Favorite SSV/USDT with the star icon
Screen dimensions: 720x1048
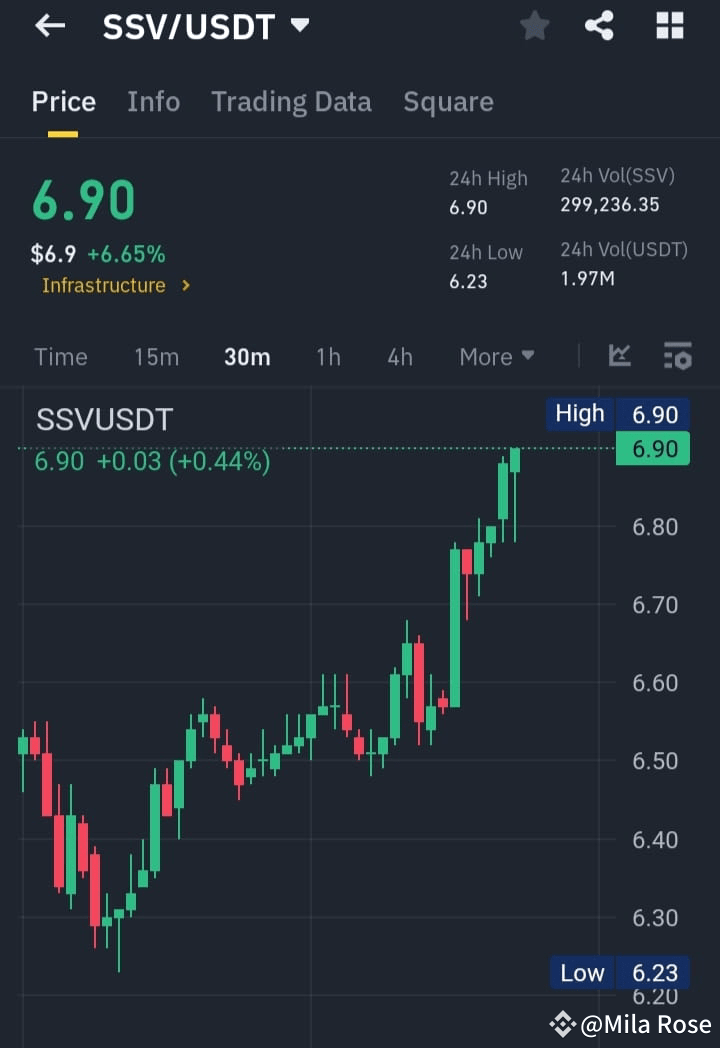point(534,26)
